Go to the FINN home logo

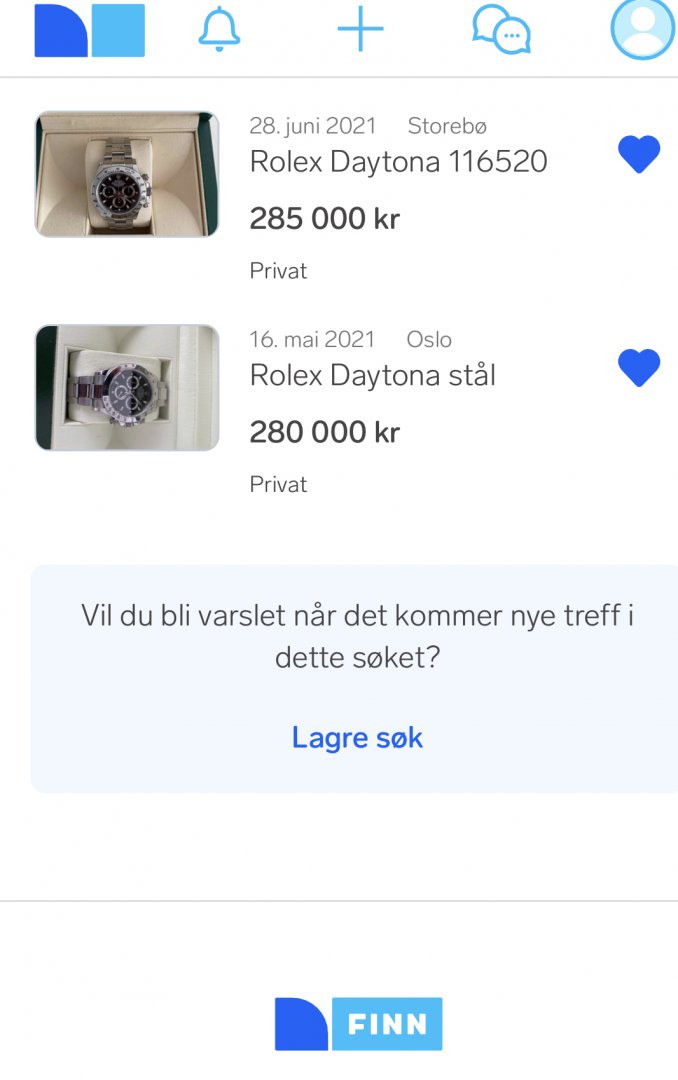[x=89, y=31]
